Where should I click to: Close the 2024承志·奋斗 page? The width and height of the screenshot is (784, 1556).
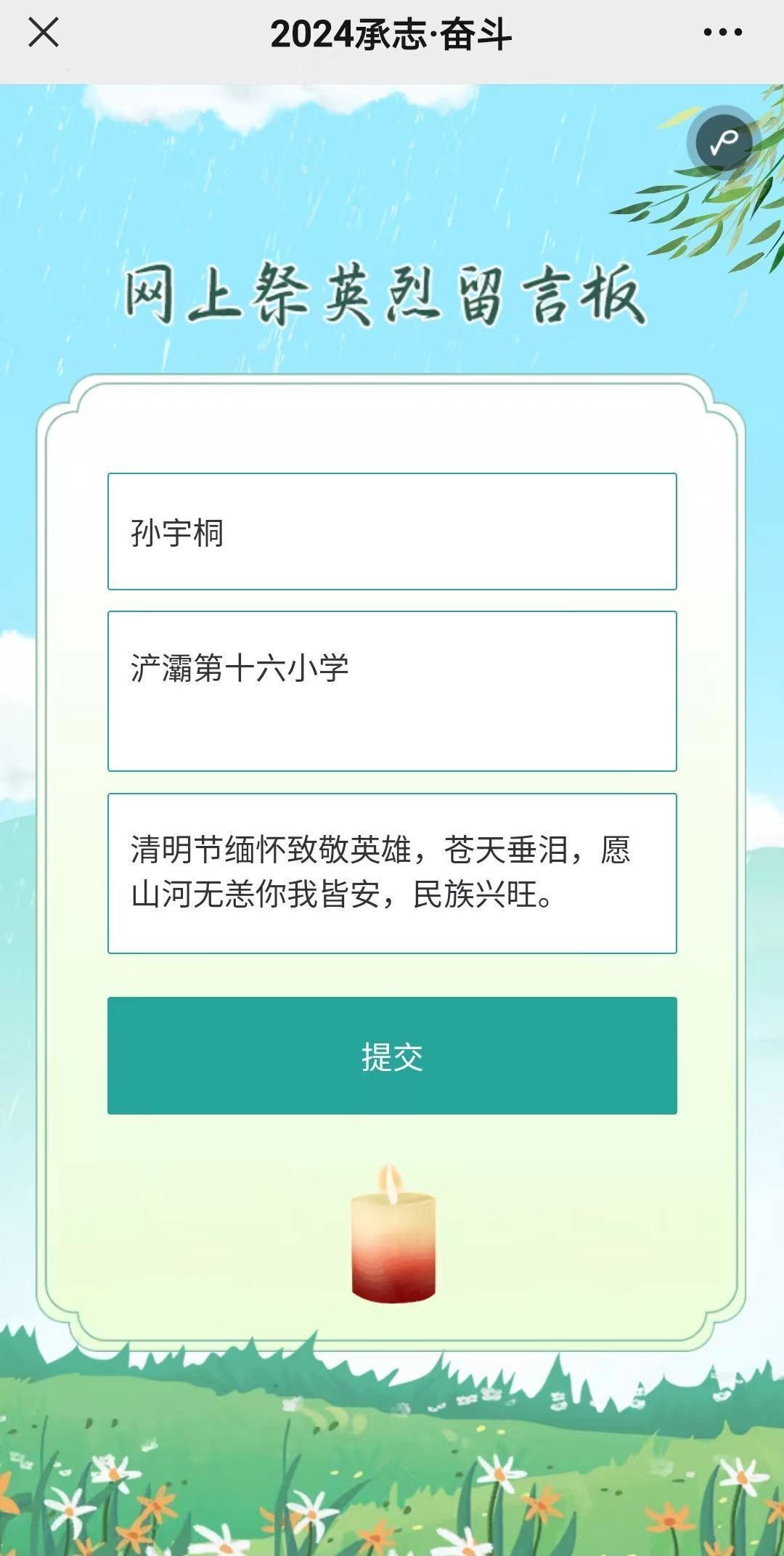click(44, 33)
